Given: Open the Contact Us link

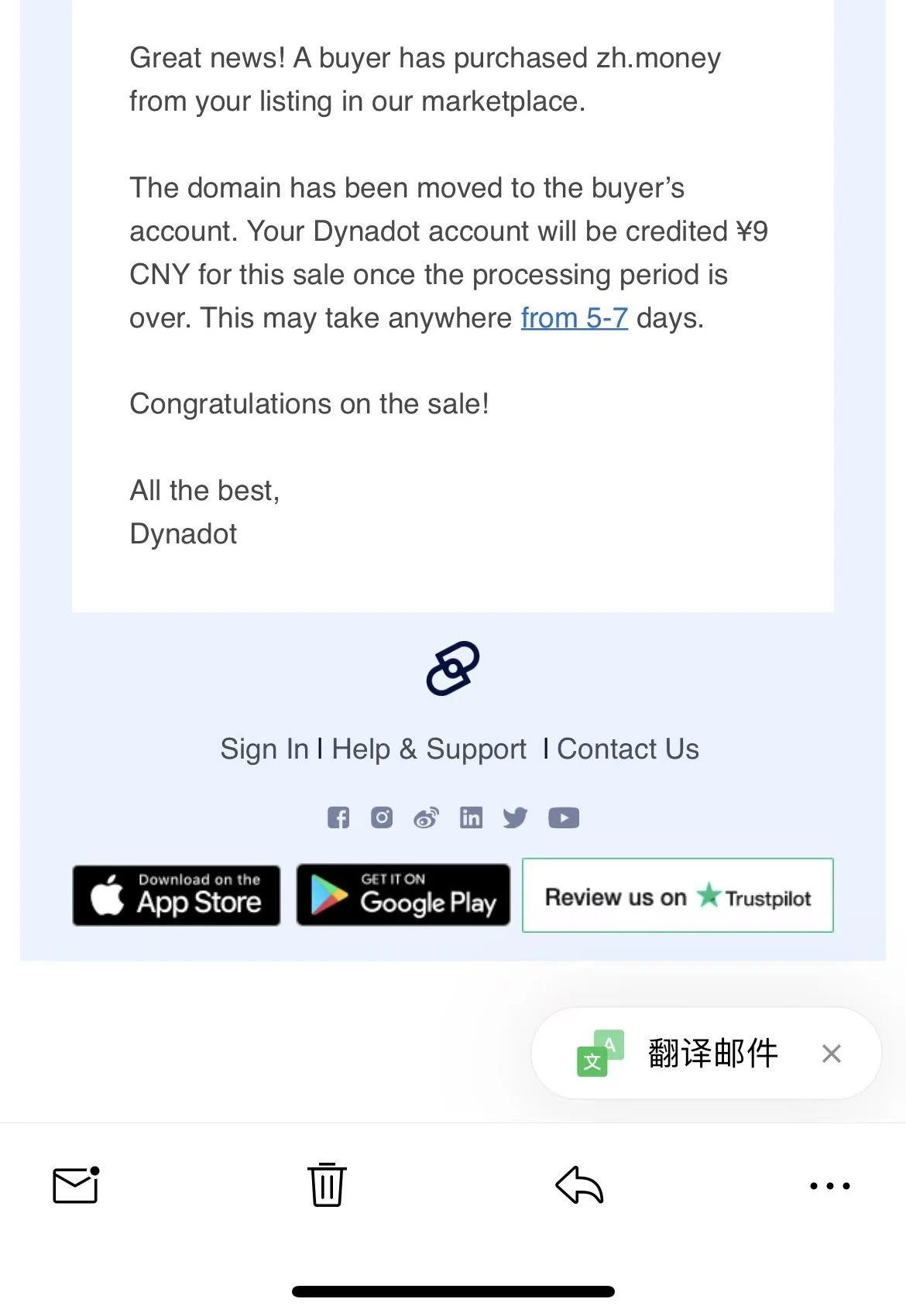Looking at the screenshot, I should tap(628, 749).
